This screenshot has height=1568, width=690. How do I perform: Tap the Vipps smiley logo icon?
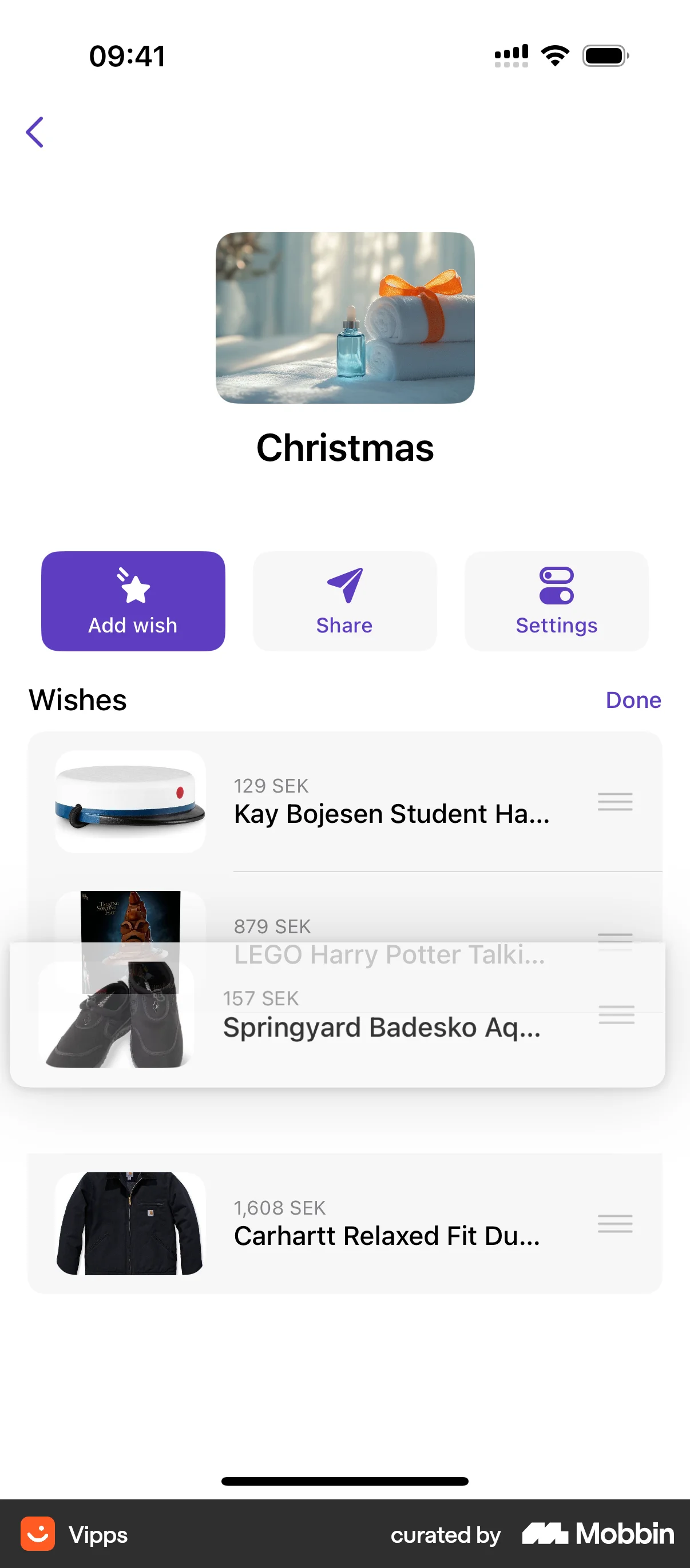(38, 1534)
